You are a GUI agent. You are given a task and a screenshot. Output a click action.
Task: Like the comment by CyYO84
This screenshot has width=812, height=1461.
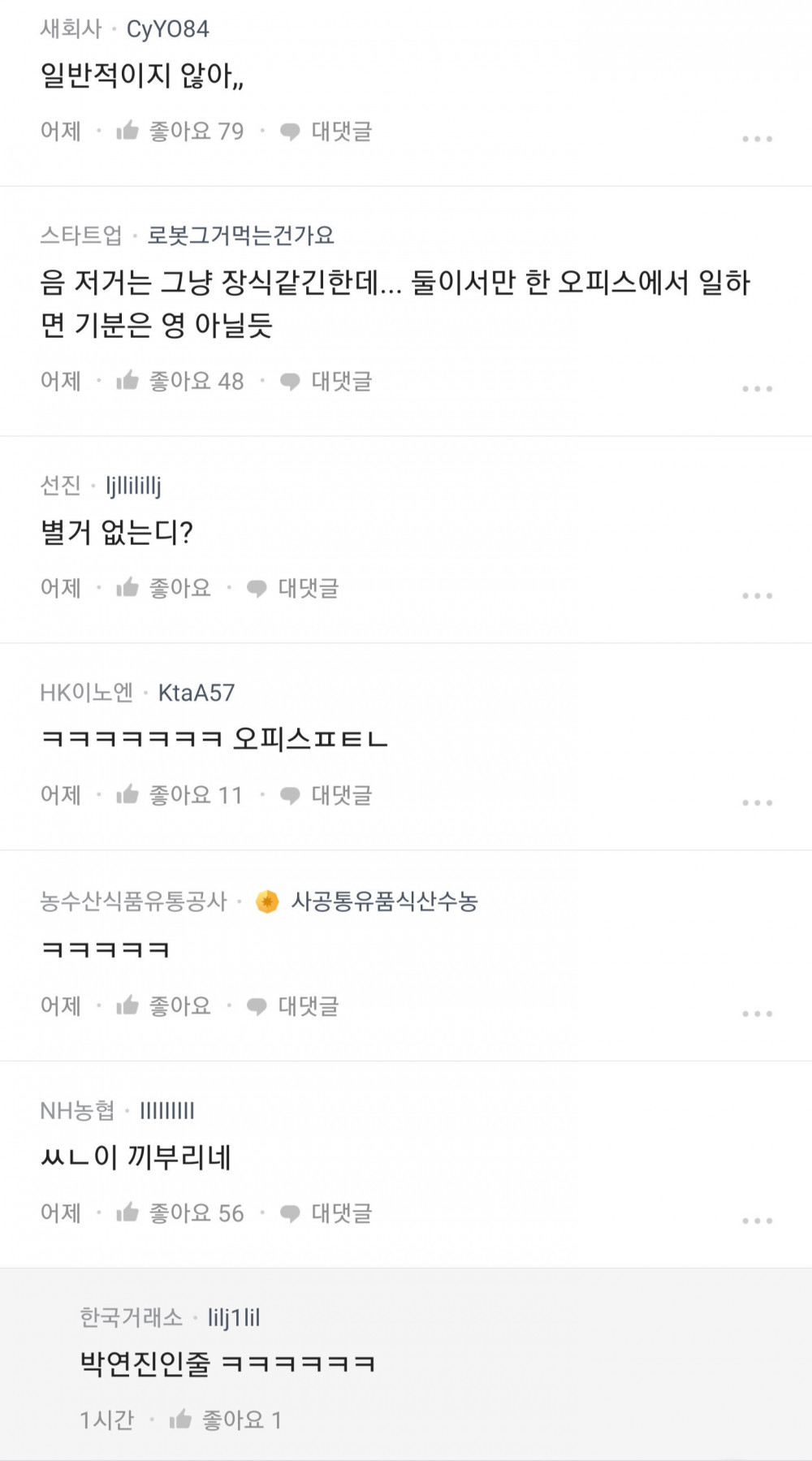[179, 131]
